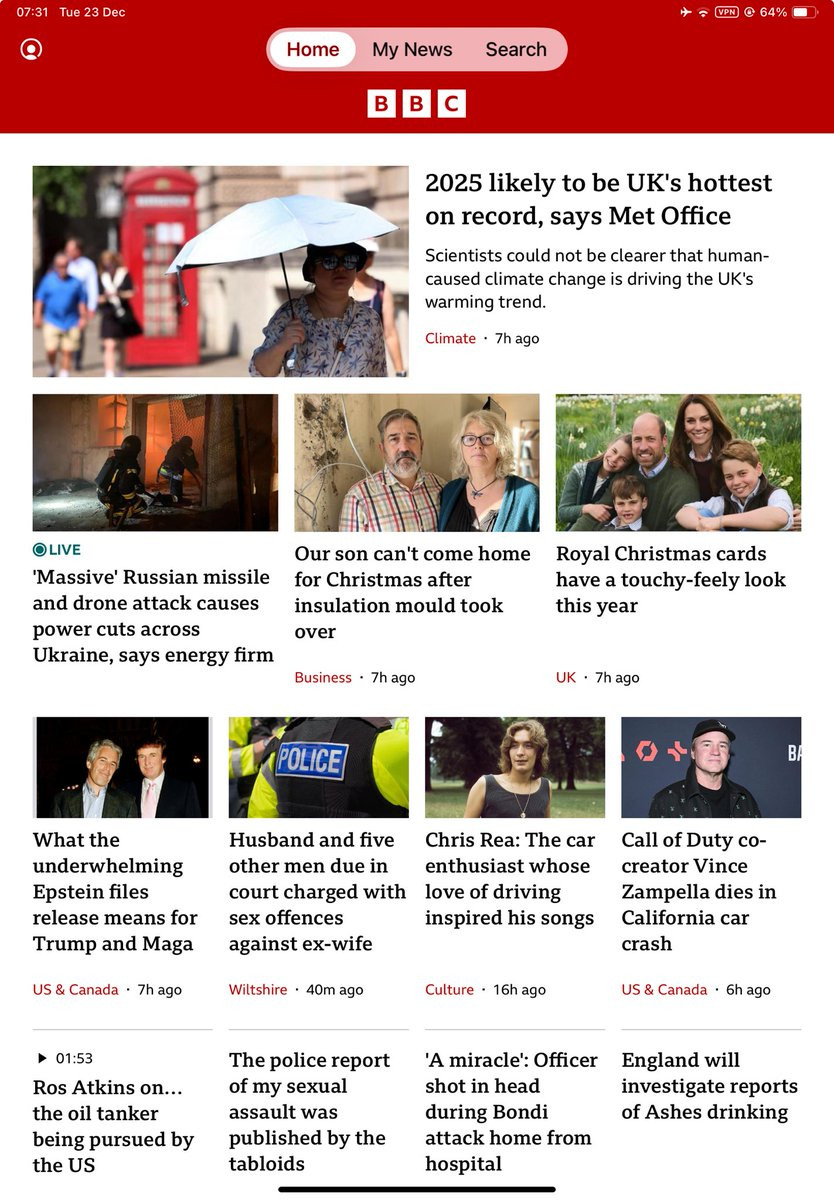This screenshot has height=1200, width=834.
Task: Tap the Climate topic link
Action: [x=450, y=338]
